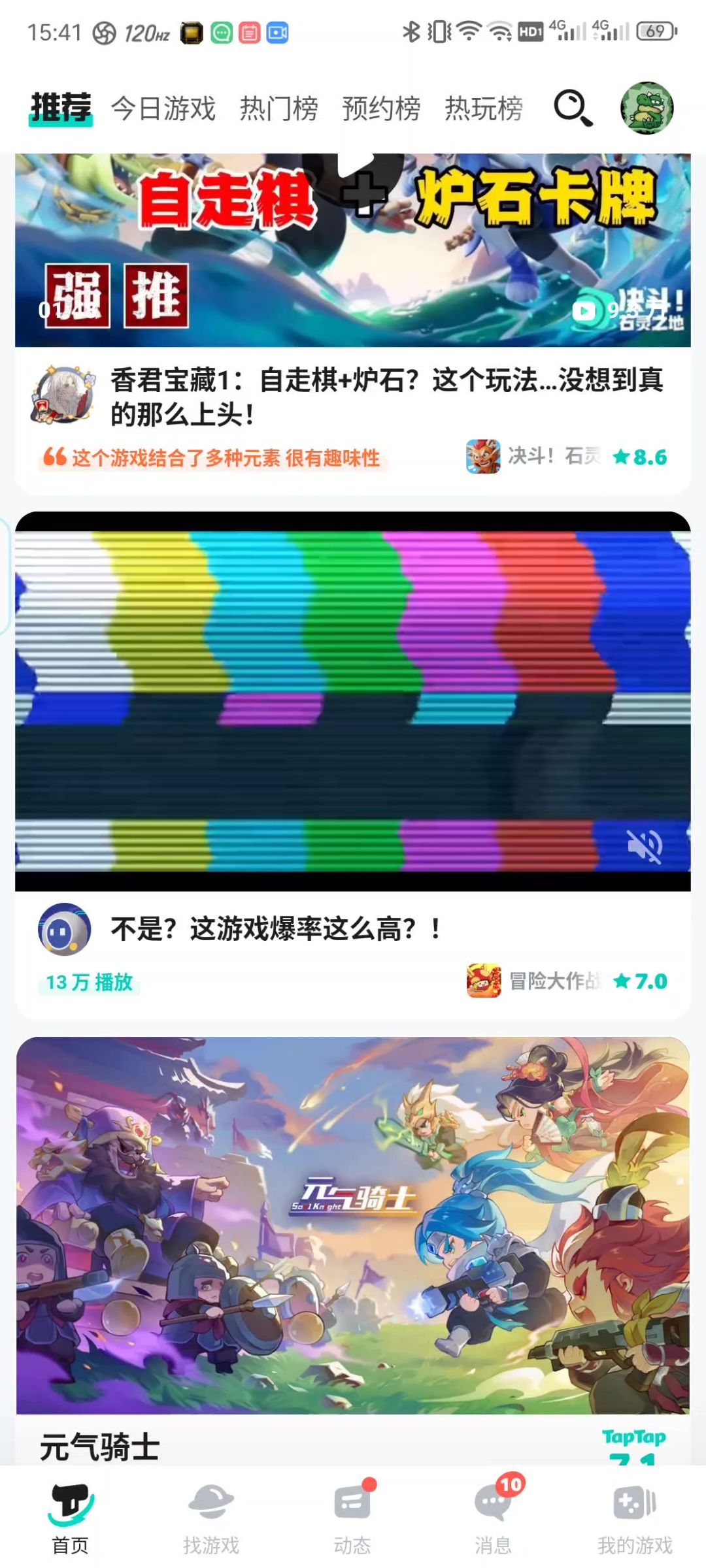Open the post 香君宝藏1：自走棋+炉石
This screenshot has height=1568, width=706.
point(386,397)
